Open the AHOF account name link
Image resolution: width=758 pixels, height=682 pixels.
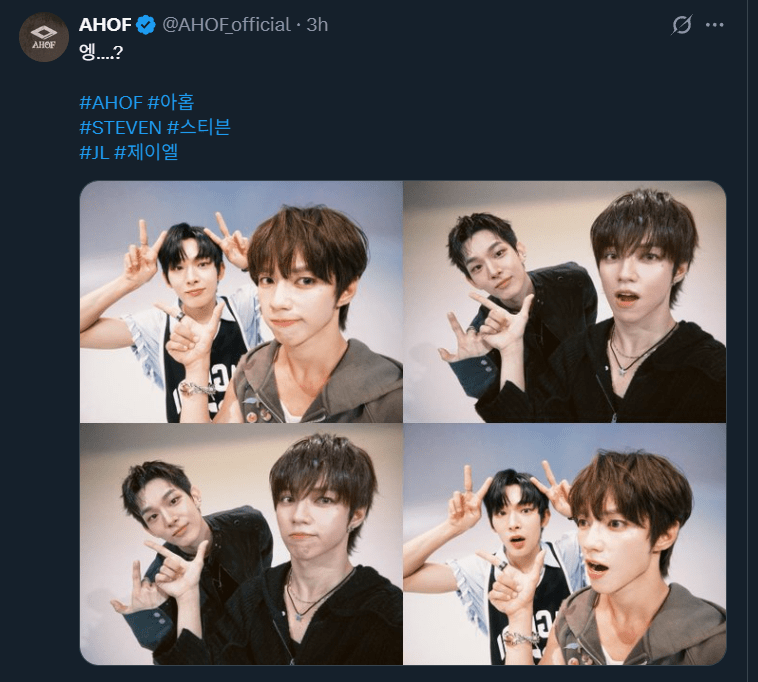point(104,24)
